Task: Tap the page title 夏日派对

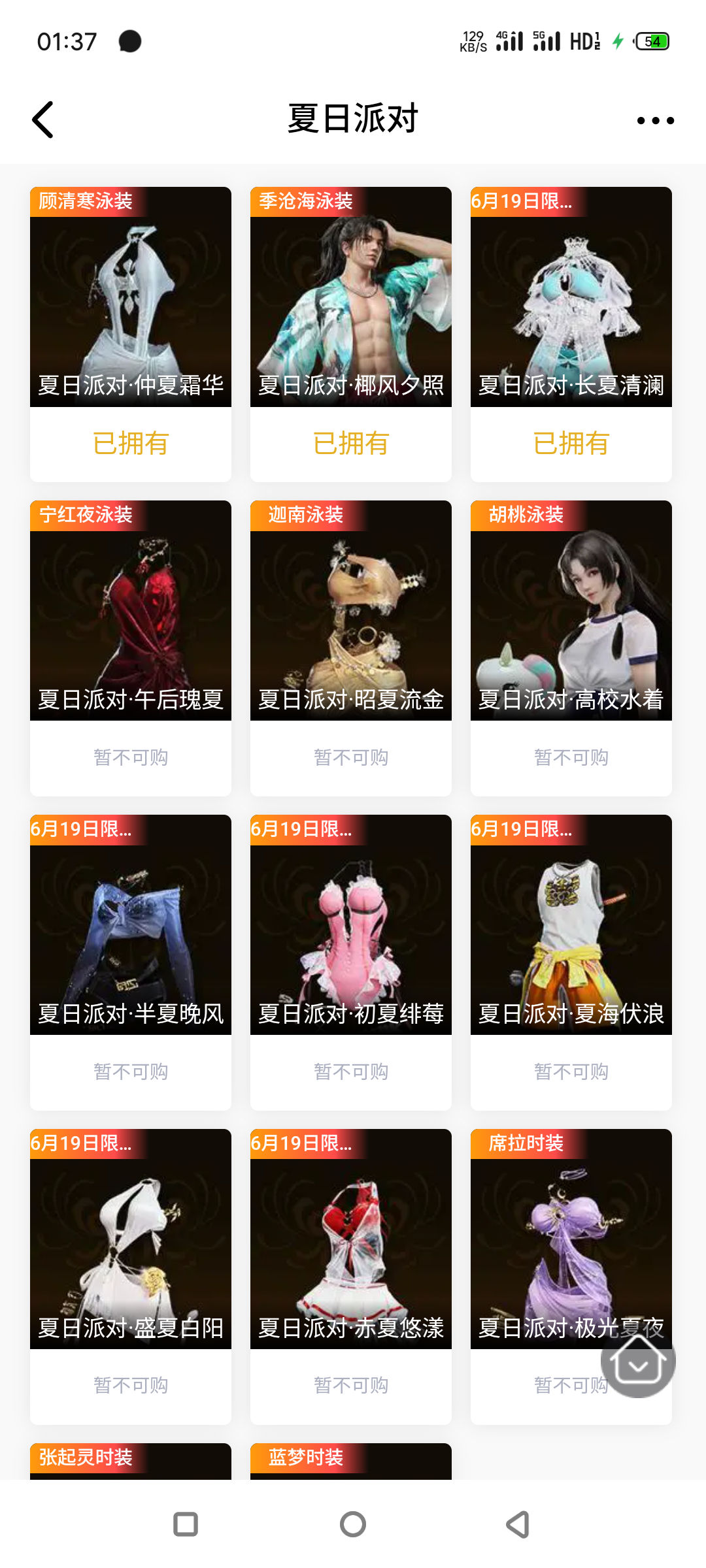Action: tap(352, 120)
